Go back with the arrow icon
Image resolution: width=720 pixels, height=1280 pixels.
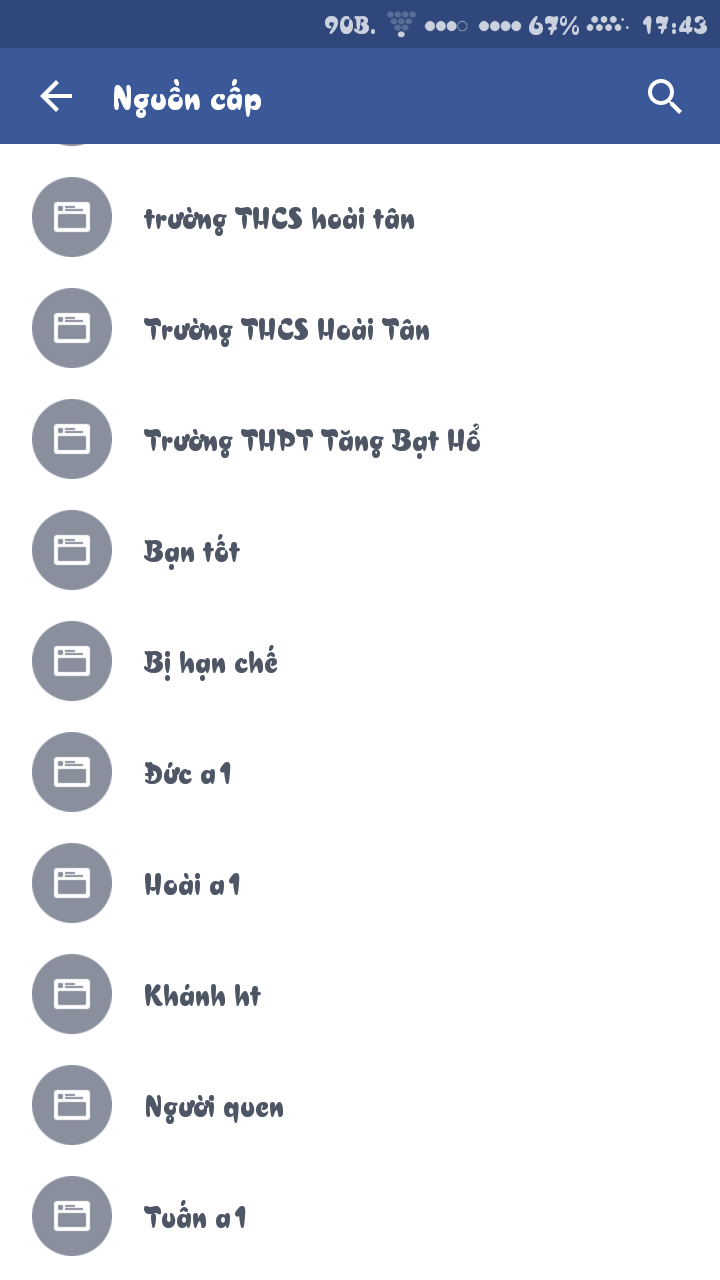click(x=56, y=97)
